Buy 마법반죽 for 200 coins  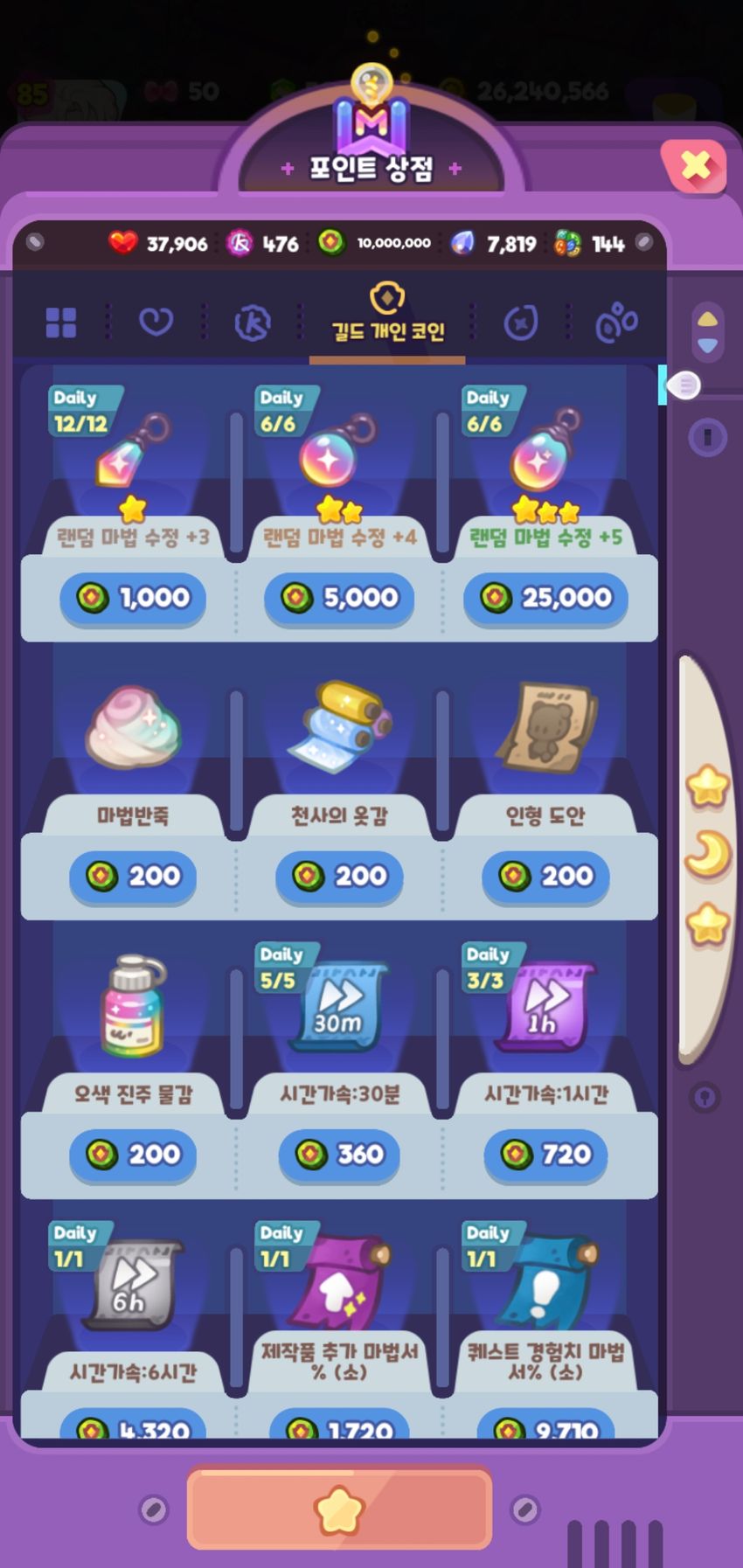coord(133,876)
